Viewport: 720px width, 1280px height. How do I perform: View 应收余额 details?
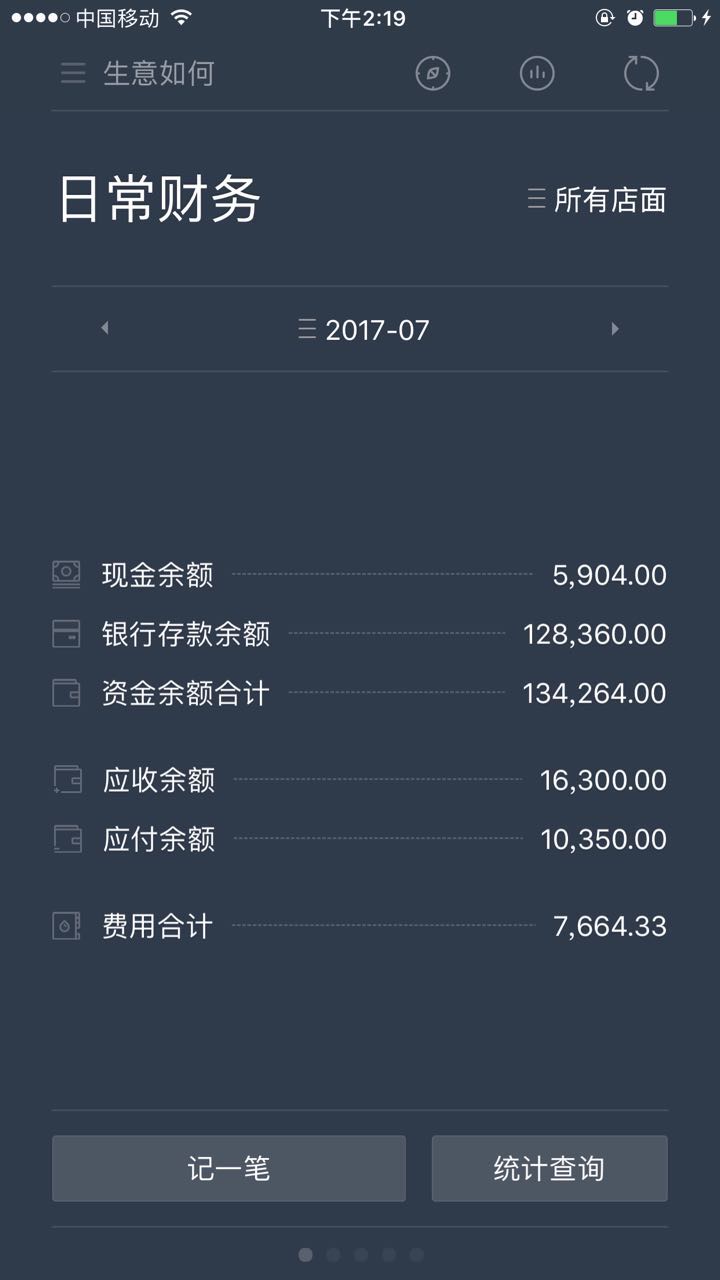(360, 780)
